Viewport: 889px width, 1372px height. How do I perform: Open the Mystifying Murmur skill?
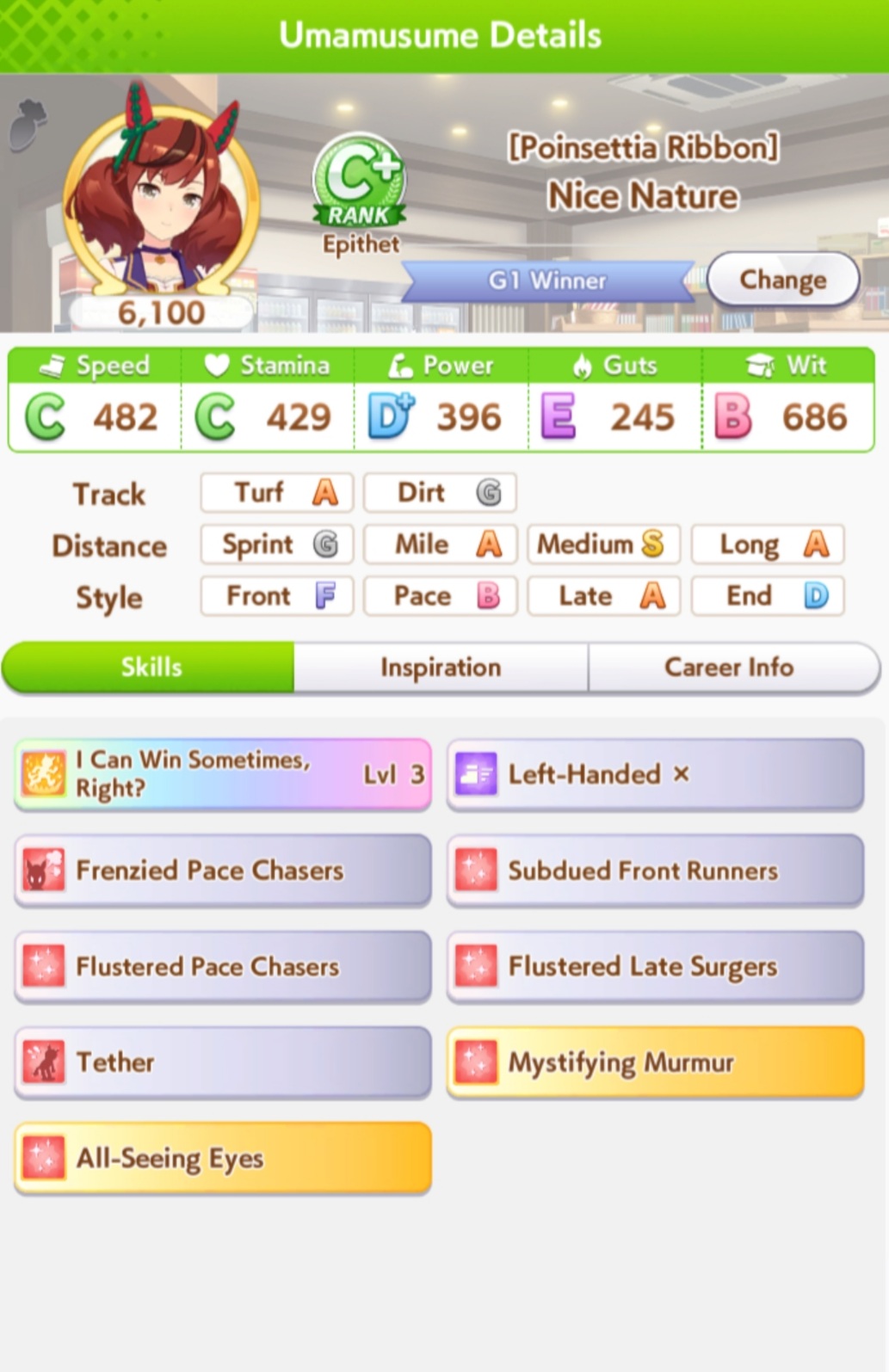click(x=655, y=1062)
